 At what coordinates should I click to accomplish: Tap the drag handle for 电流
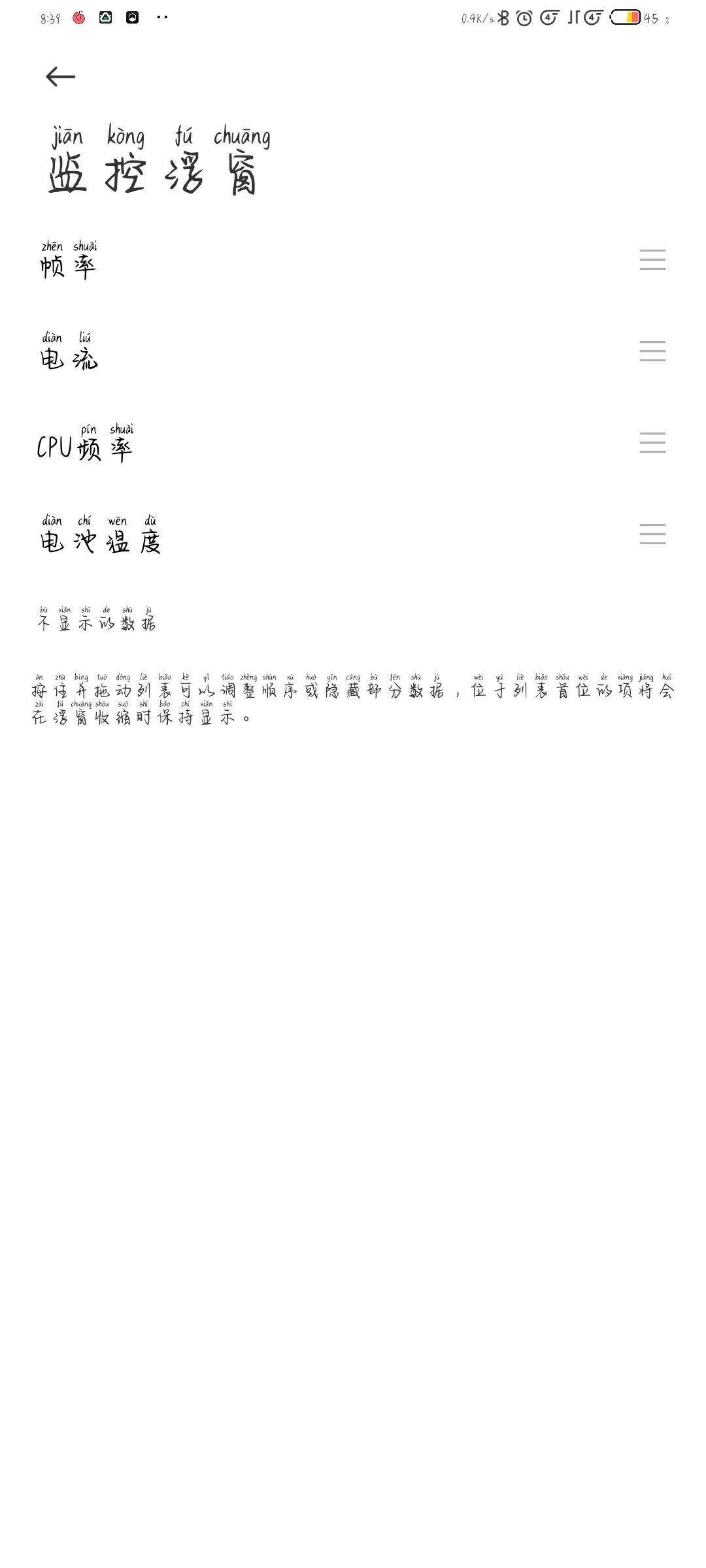[652, 351]
